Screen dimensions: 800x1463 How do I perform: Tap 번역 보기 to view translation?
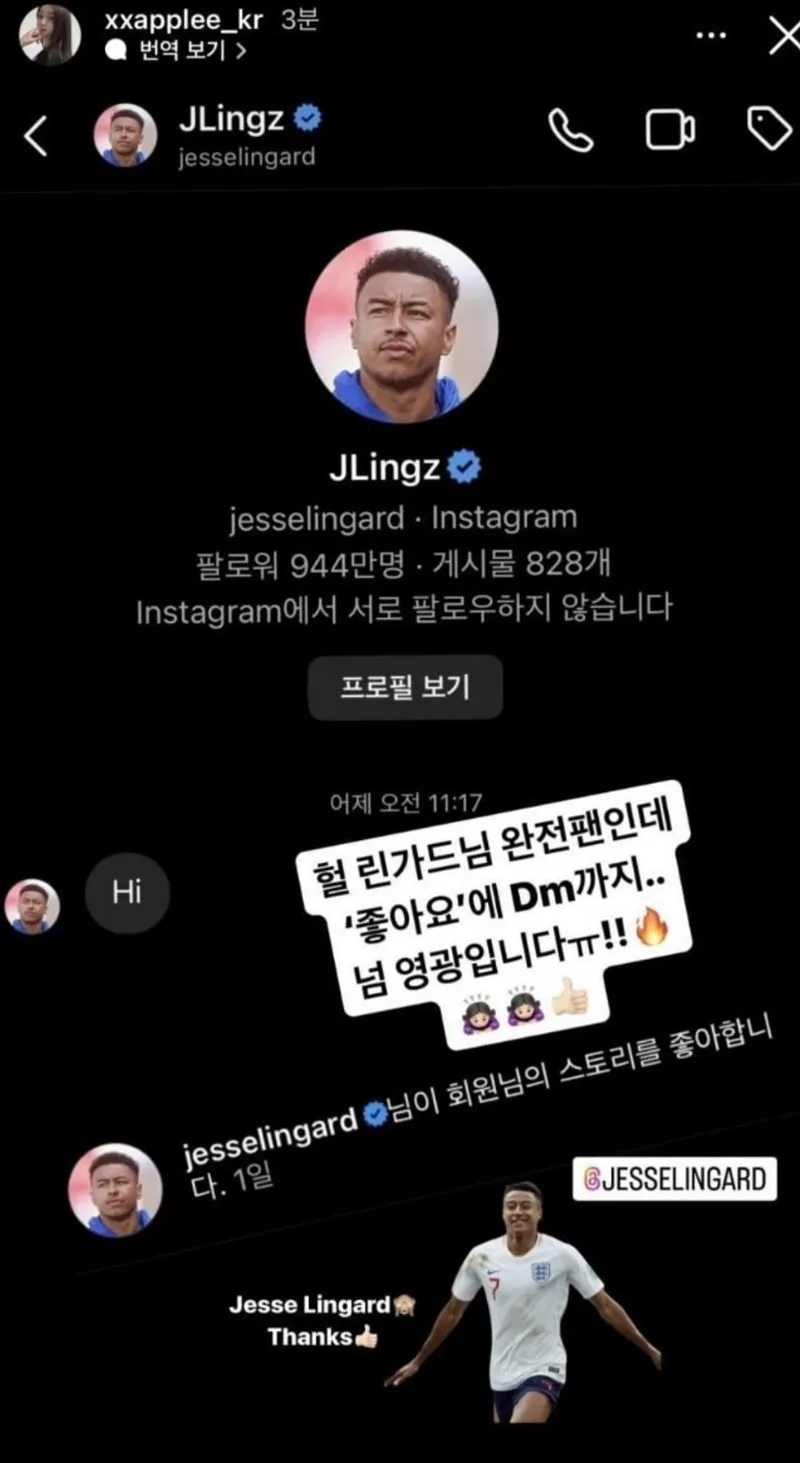click(179, 50)
